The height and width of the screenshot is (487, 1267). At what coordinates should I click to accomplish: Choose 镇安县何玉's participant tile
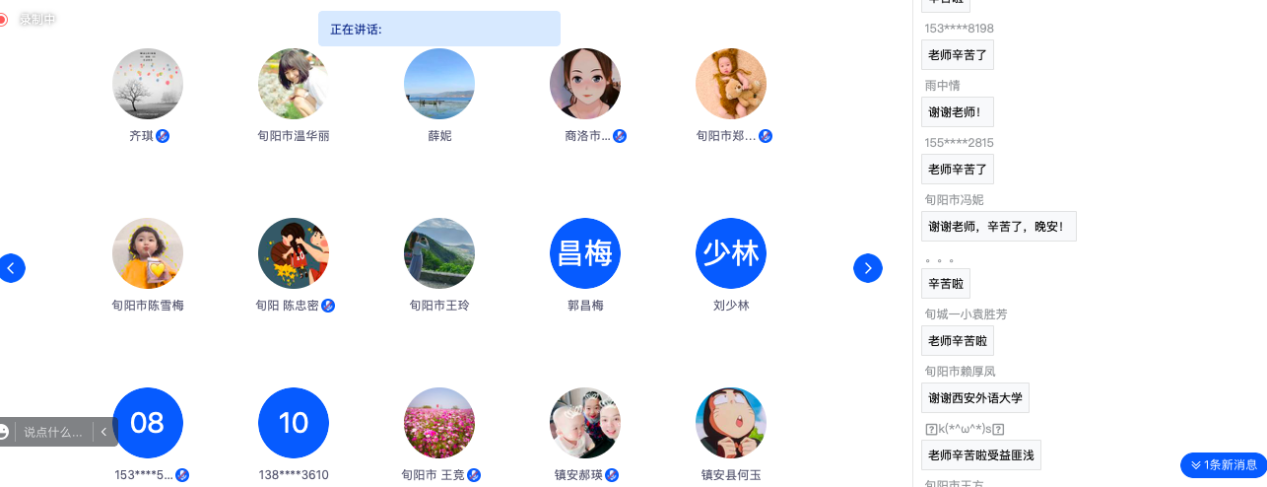pos(731,423)
